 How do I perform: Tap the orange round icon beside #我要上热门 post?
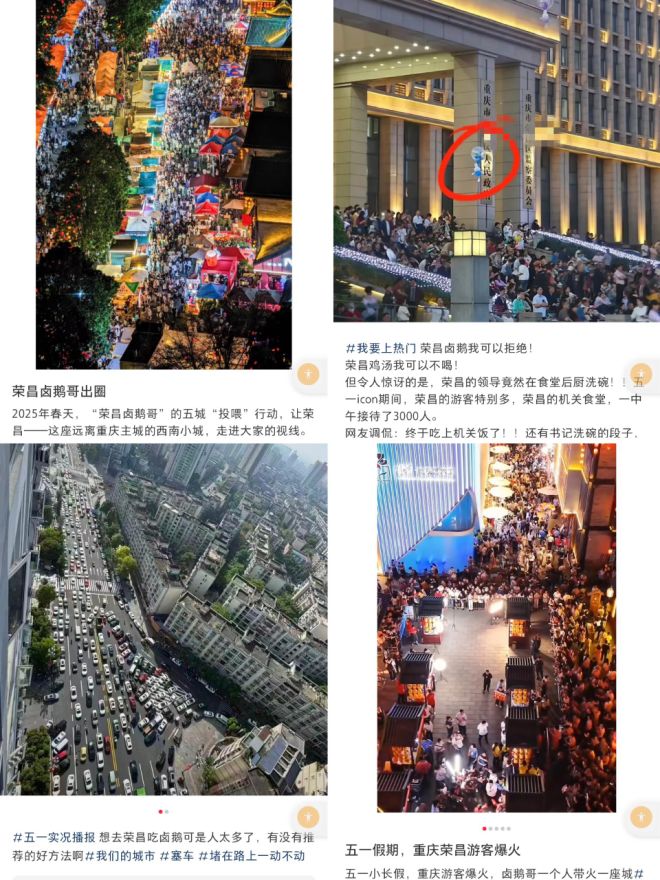641,374
